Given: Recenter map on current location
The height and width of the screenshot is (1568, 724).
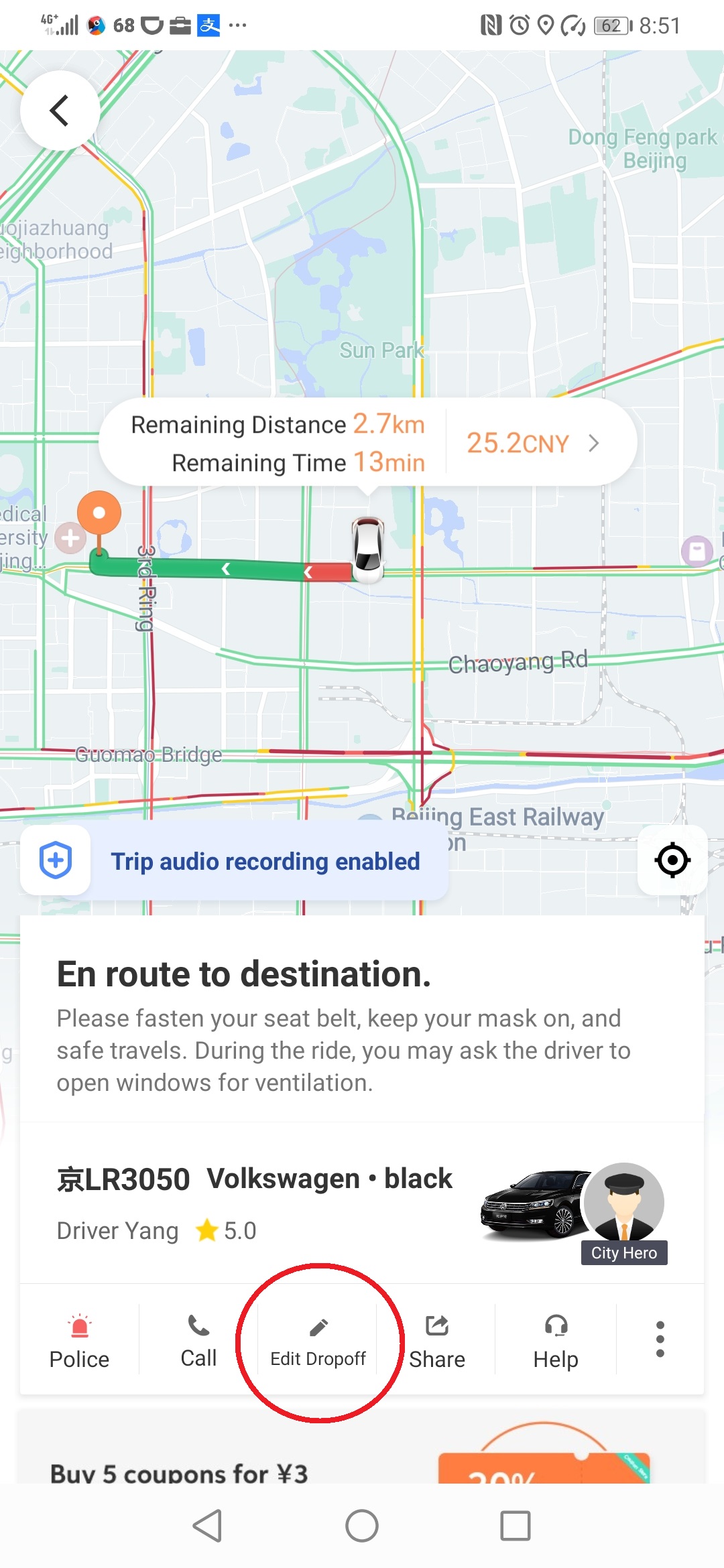Looking at the screenshot, I should [x=672, y=860].
